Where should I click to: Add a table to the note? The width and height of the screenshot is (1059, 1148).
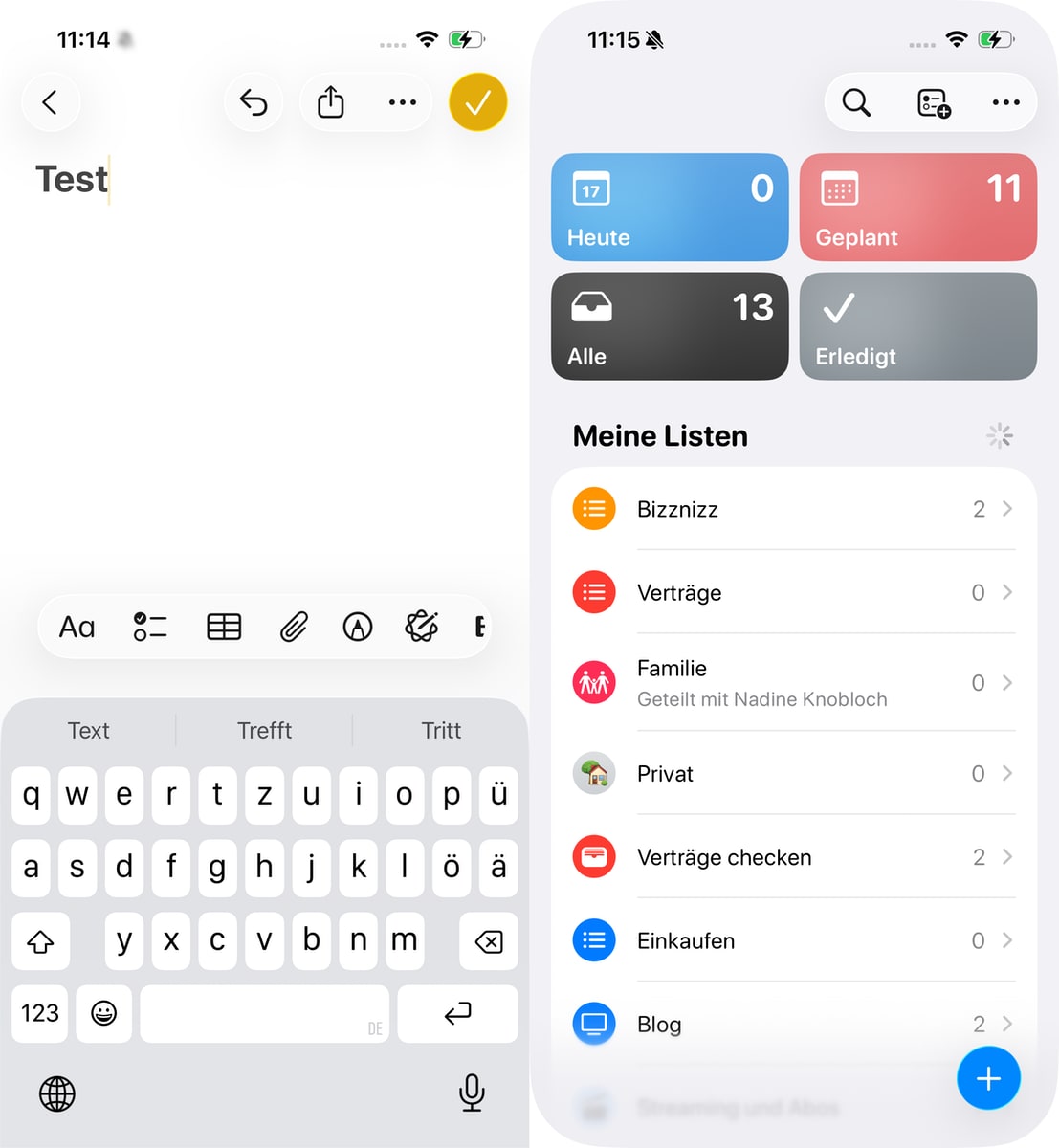tap(224, 628)
